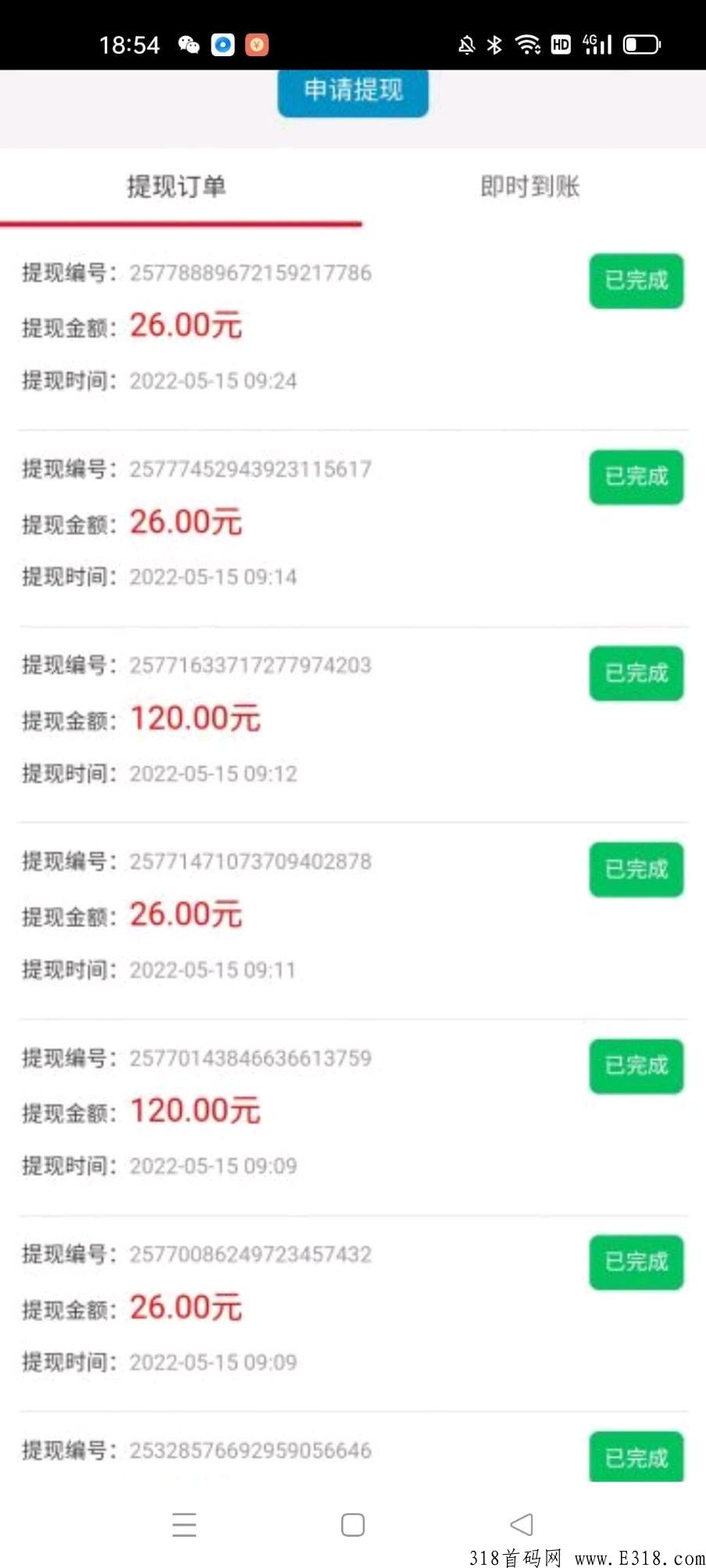706x1568 pixels.
Task: Tap the home navigation button
Action: coord(353,1523)
